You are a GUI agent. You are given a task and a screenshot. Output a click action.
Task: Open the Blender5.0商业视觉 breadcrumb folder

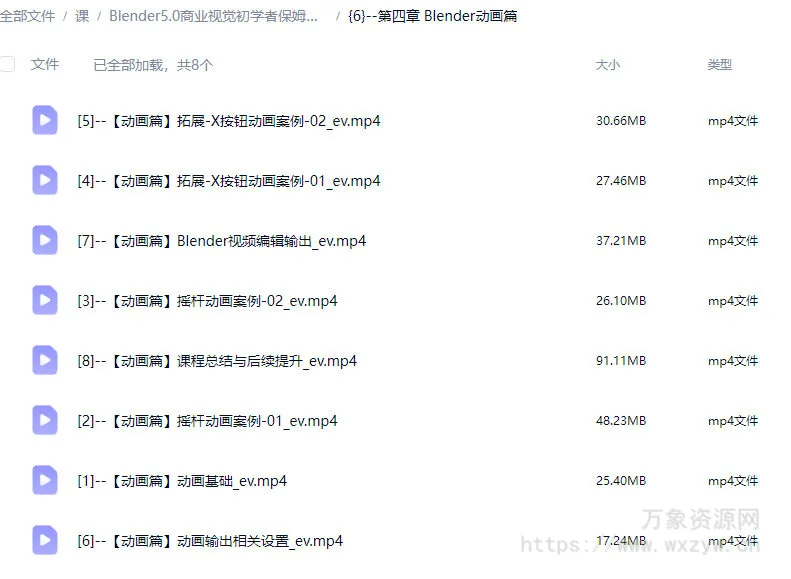(x=213, y=16)
